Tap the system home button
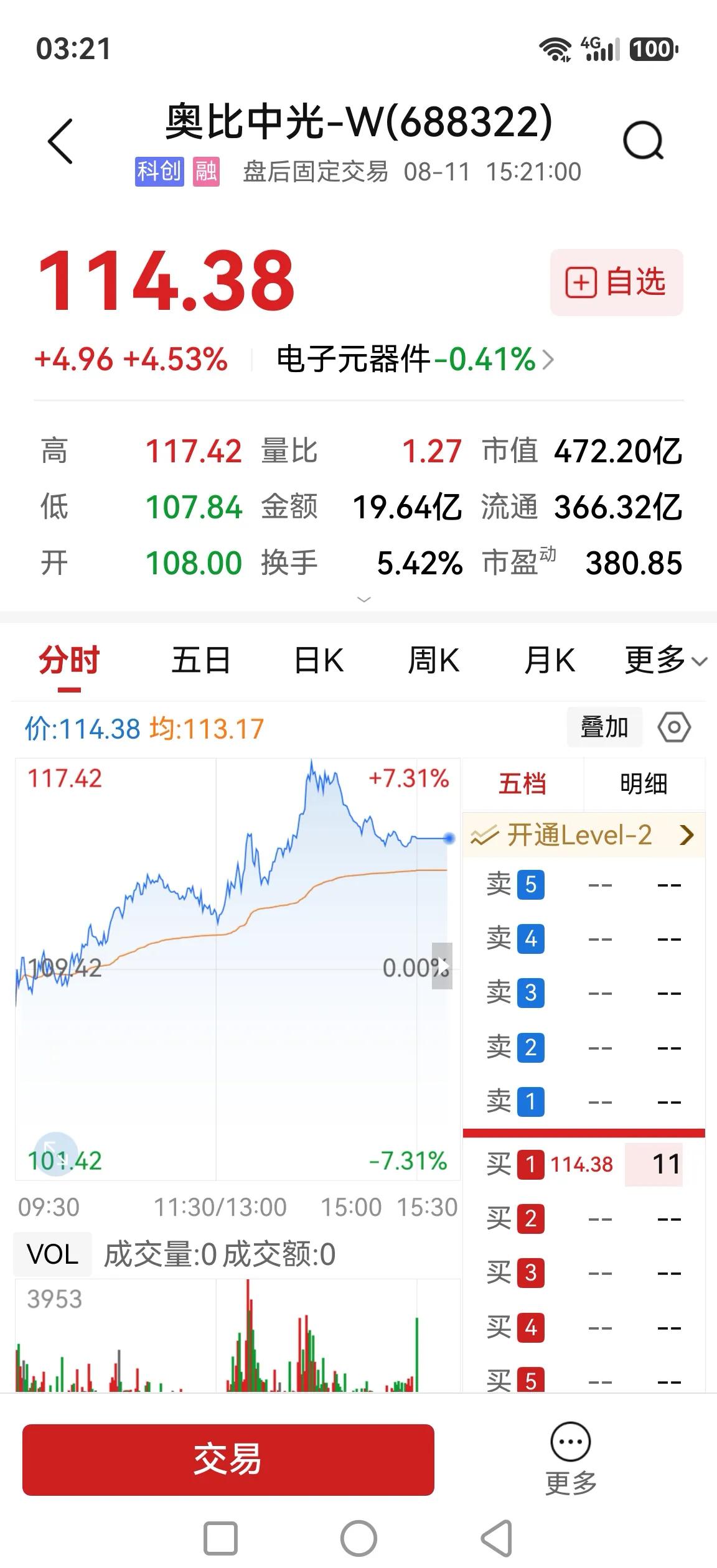 (x=358, y=1538)
